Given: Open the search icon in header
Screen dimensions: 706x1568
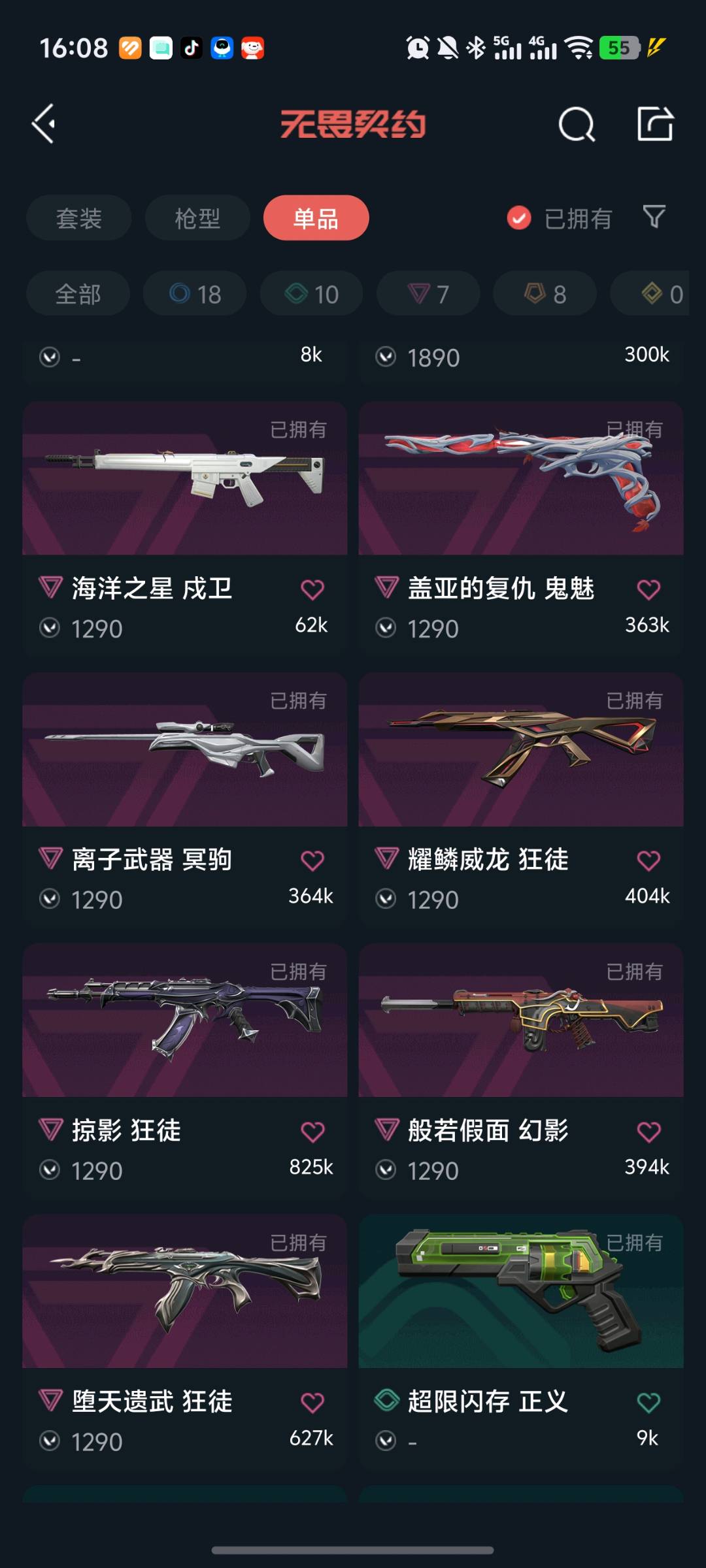Looking at the screenshot, I should (x=577, y=124).
